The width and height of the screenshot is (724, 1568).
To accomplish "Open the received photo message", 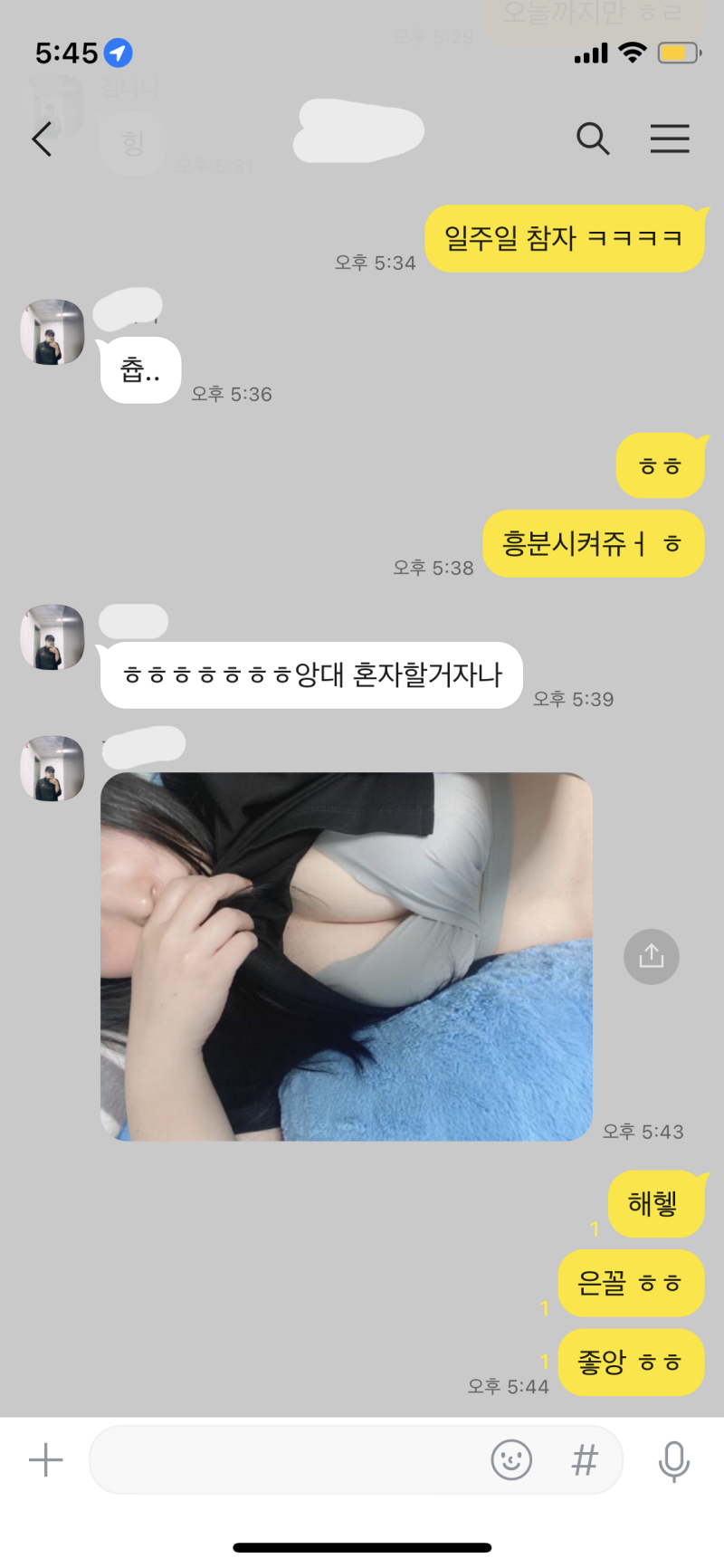I will tap(346, 956).
